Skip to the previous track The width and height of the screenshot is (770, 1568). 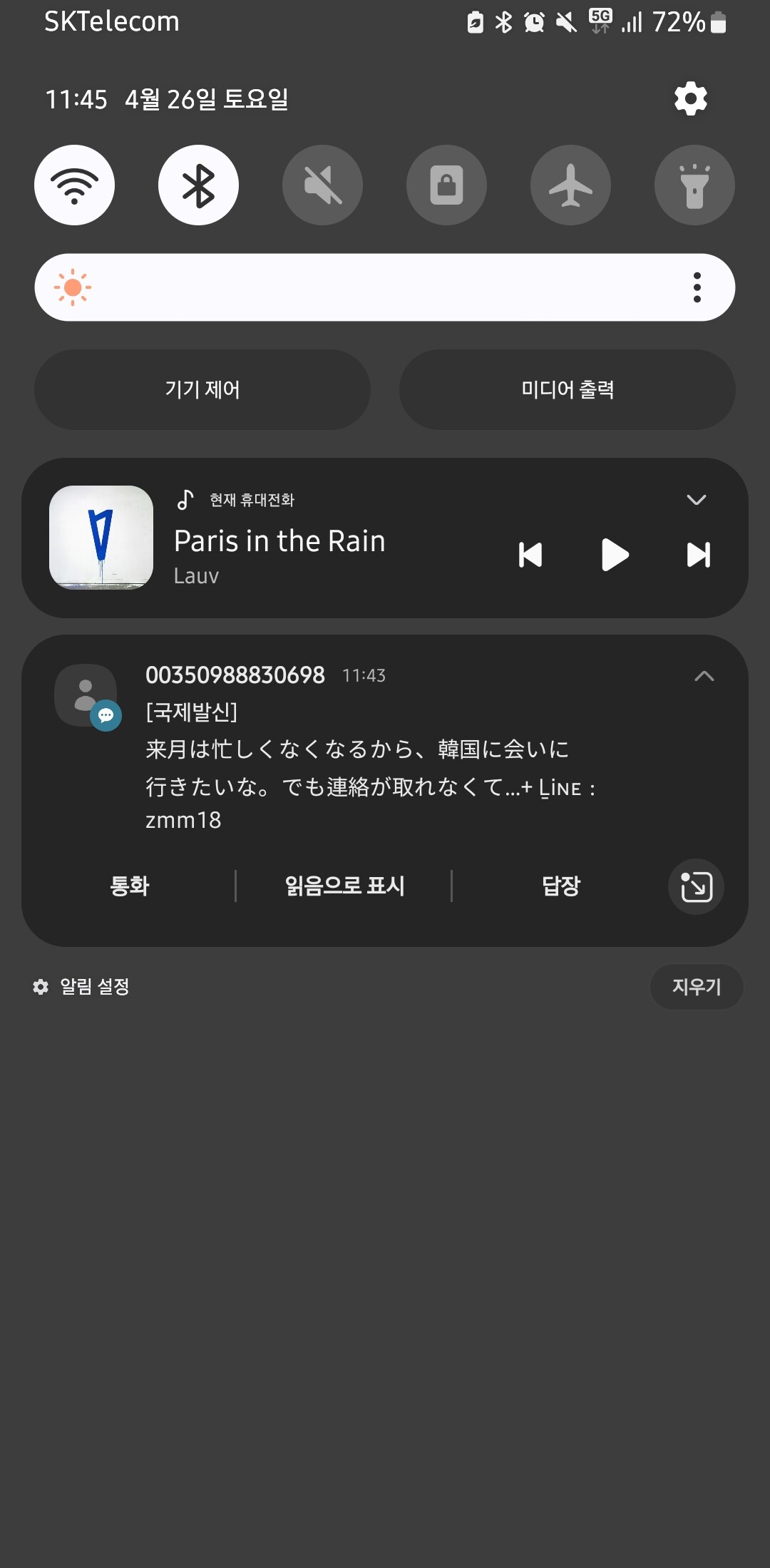coord(530,555)
